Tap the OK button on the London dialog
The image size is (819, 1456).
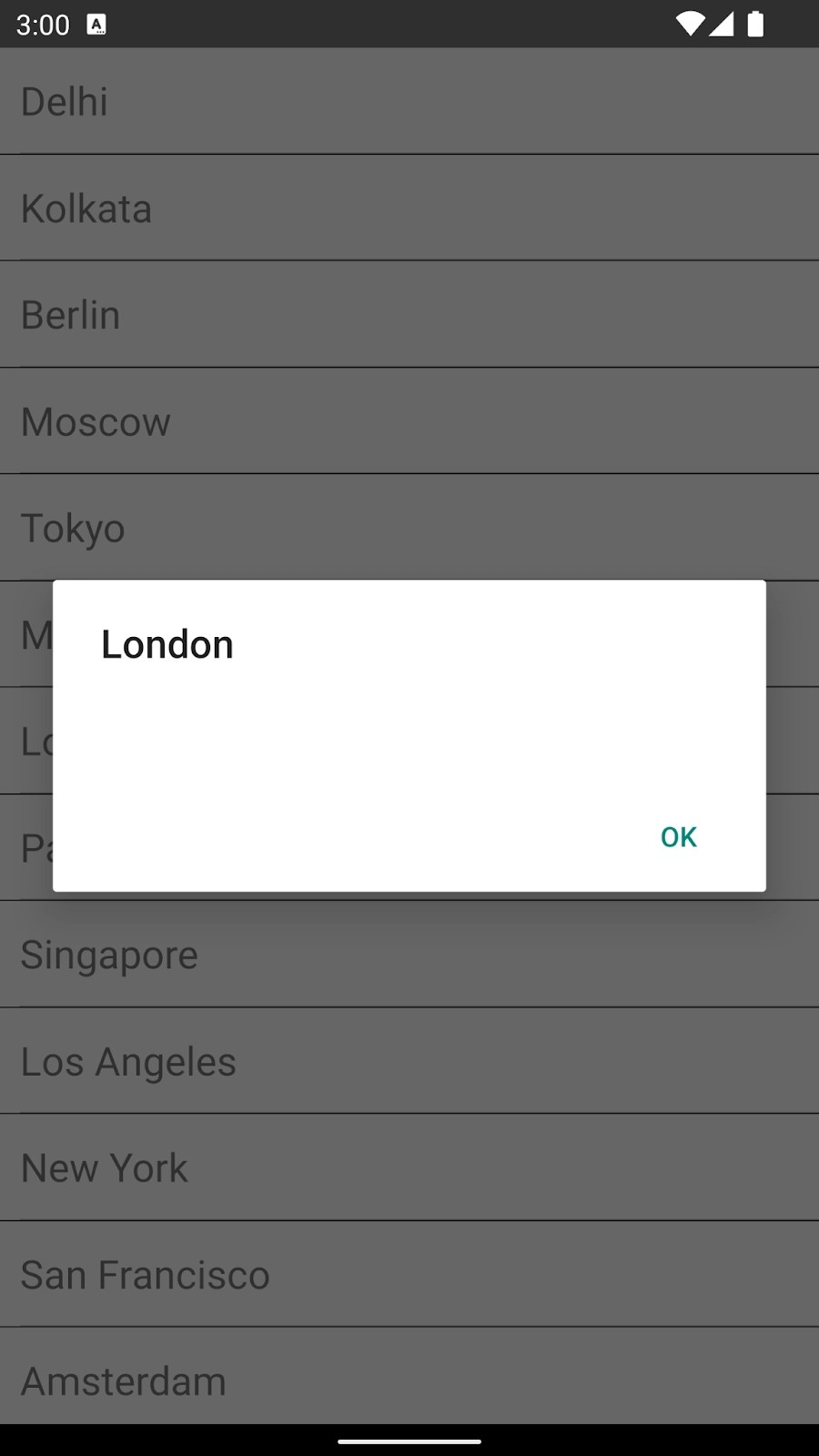point(677,836)
